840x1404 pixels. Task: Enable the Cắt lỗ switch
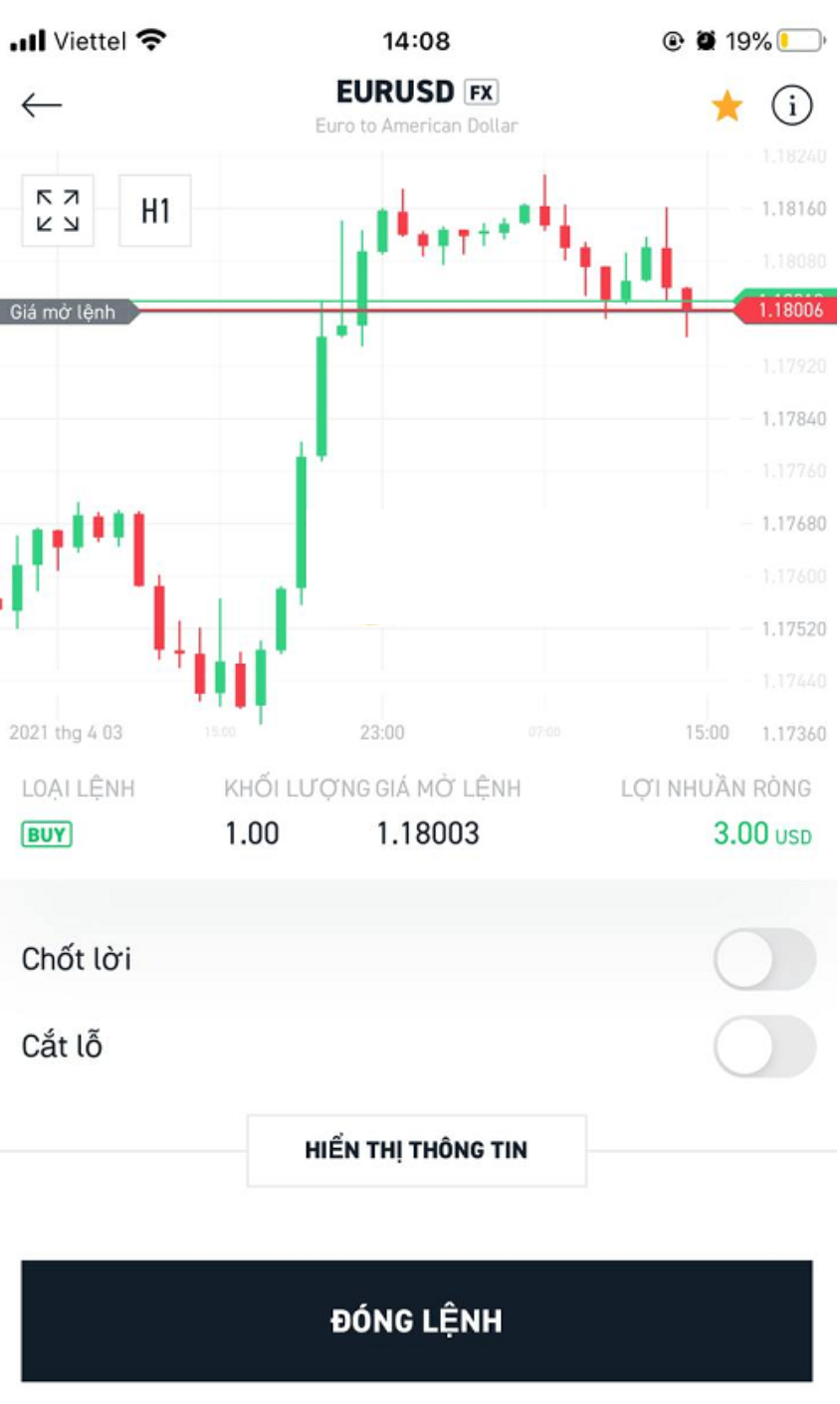[764, 1047]
